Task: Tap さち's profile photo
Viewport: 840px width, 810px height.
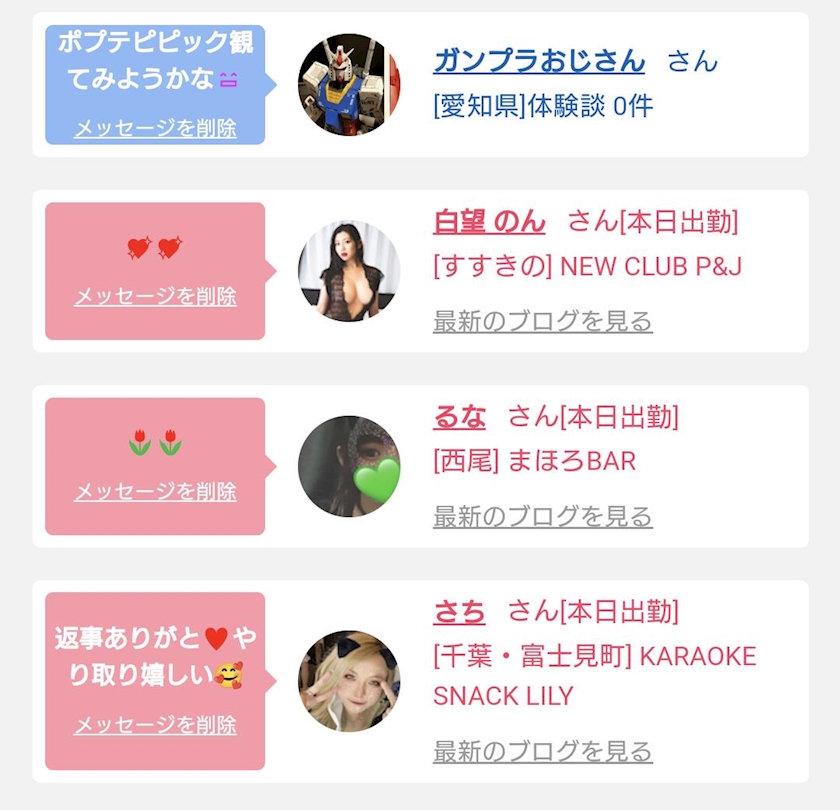Action: coord(349,681)
